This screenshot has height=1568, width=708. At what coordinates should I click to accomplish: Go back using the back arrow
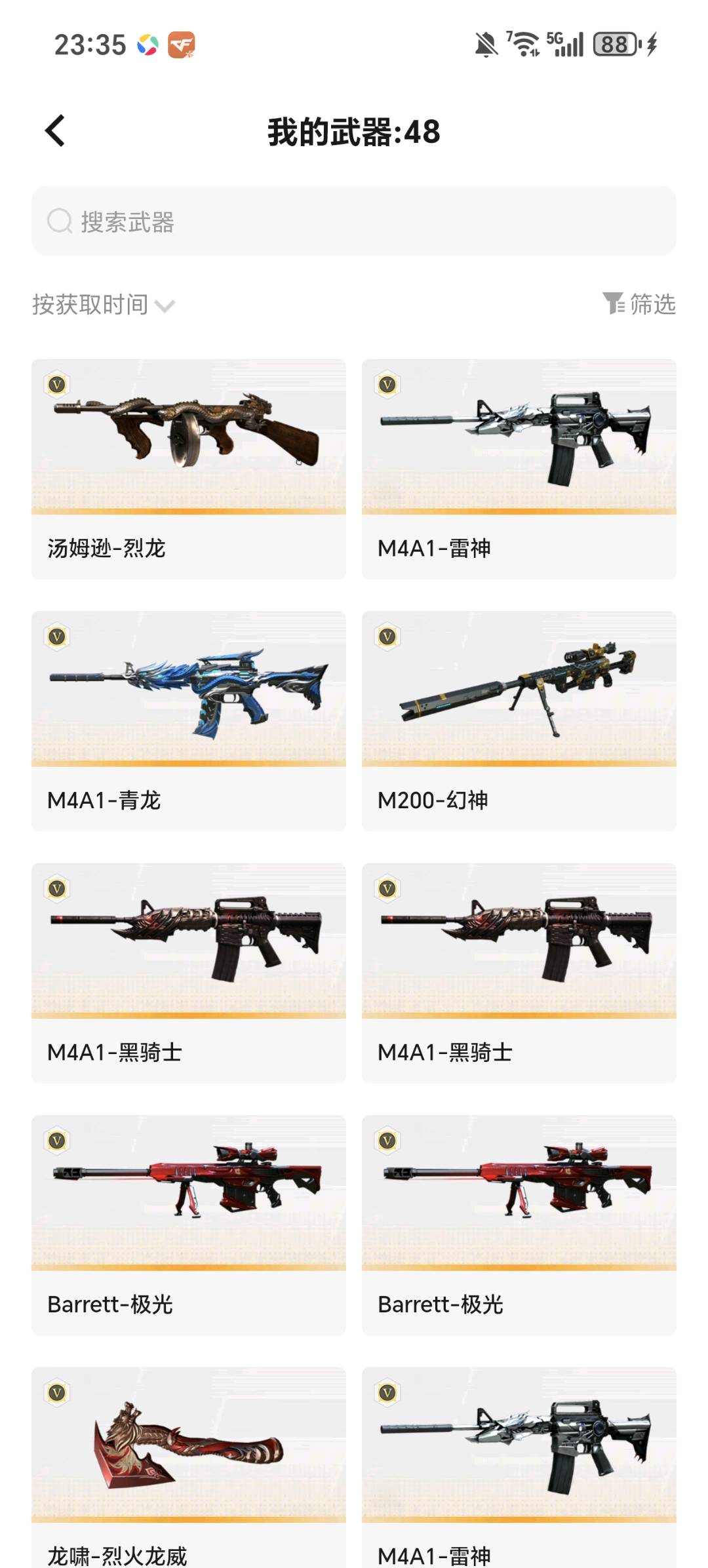[56, 130]
